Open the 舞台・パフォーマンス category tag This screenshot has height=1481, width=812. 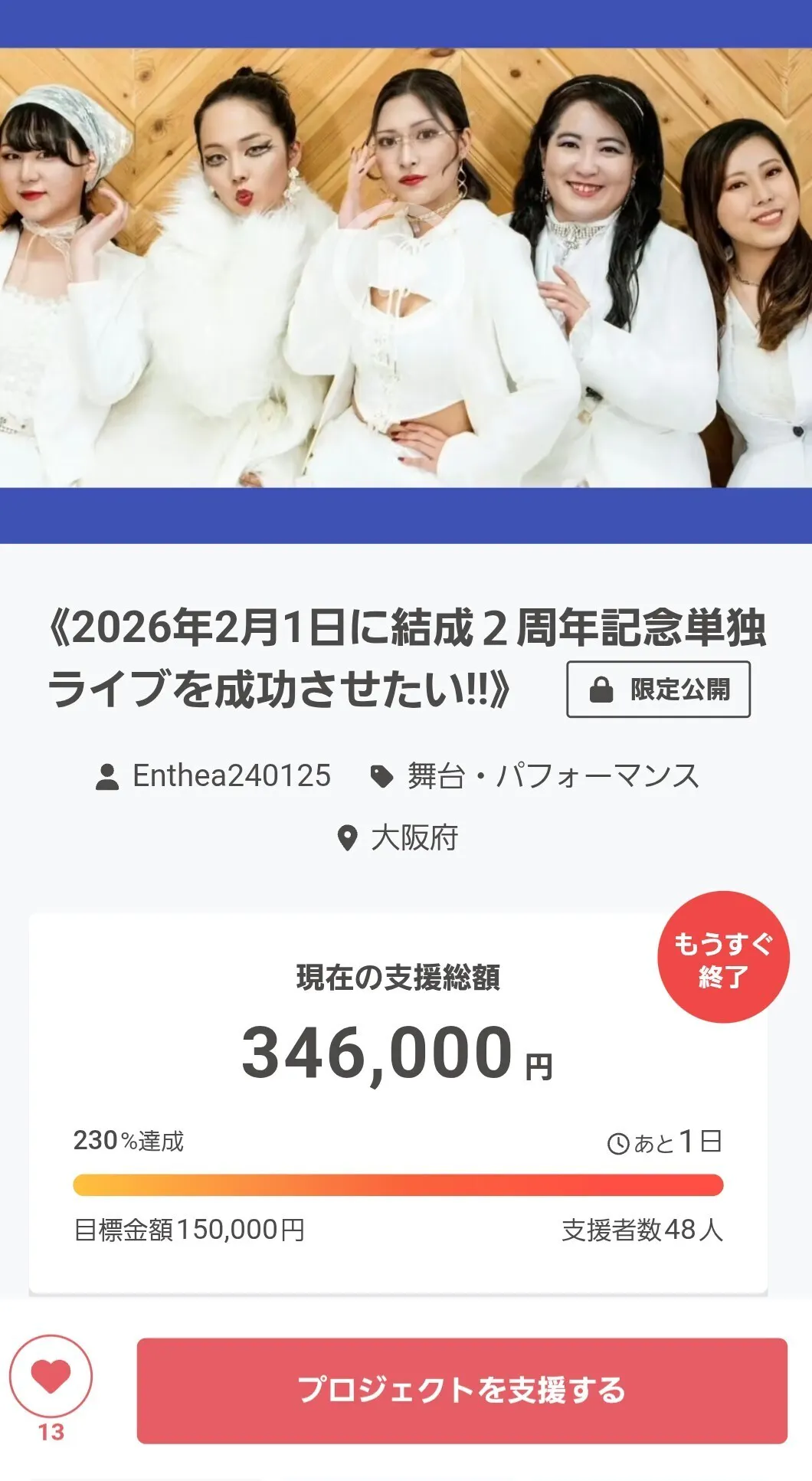click(552, 776)
